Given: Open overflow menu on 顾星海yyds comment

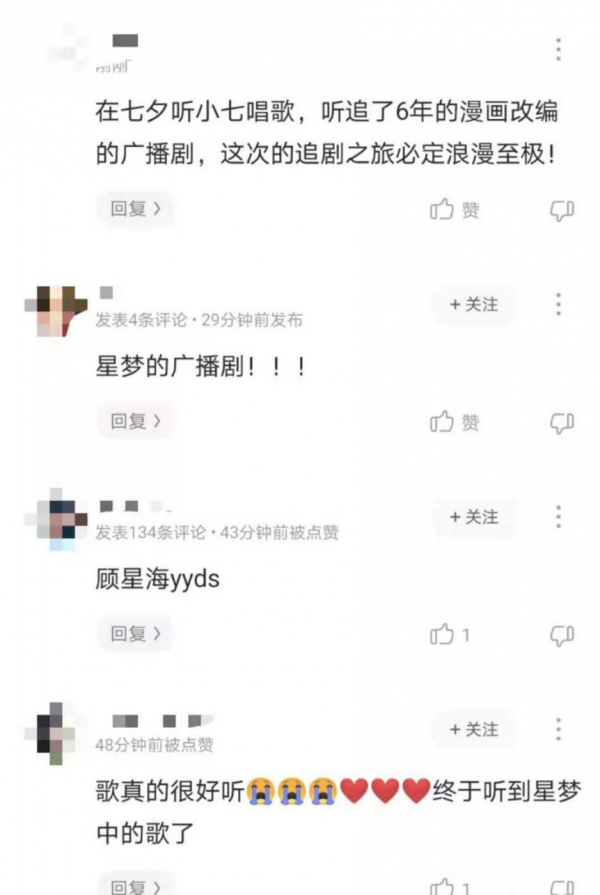Looking at the screenshot, I should click(558, 517).
